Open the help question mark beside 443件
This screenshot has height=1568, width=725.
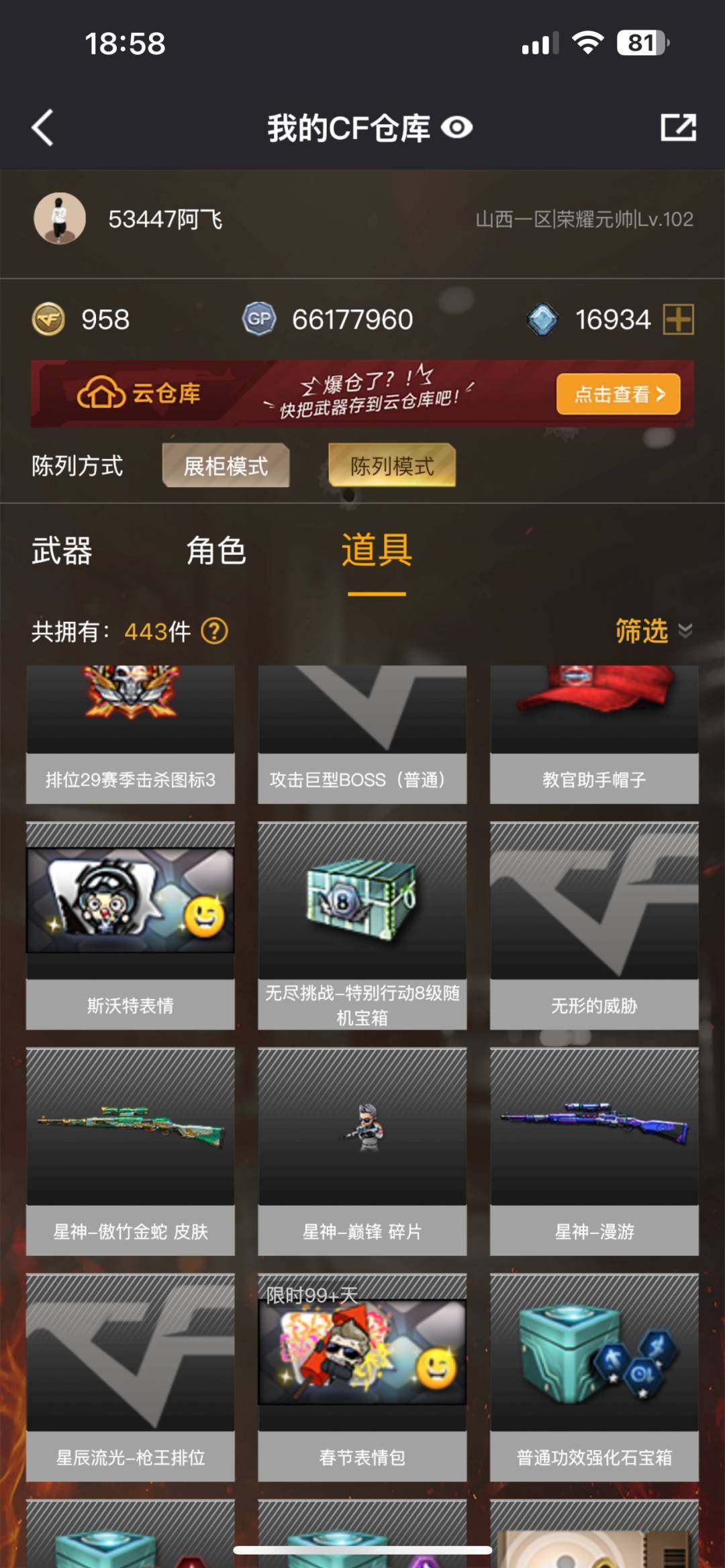coord(213,631)
